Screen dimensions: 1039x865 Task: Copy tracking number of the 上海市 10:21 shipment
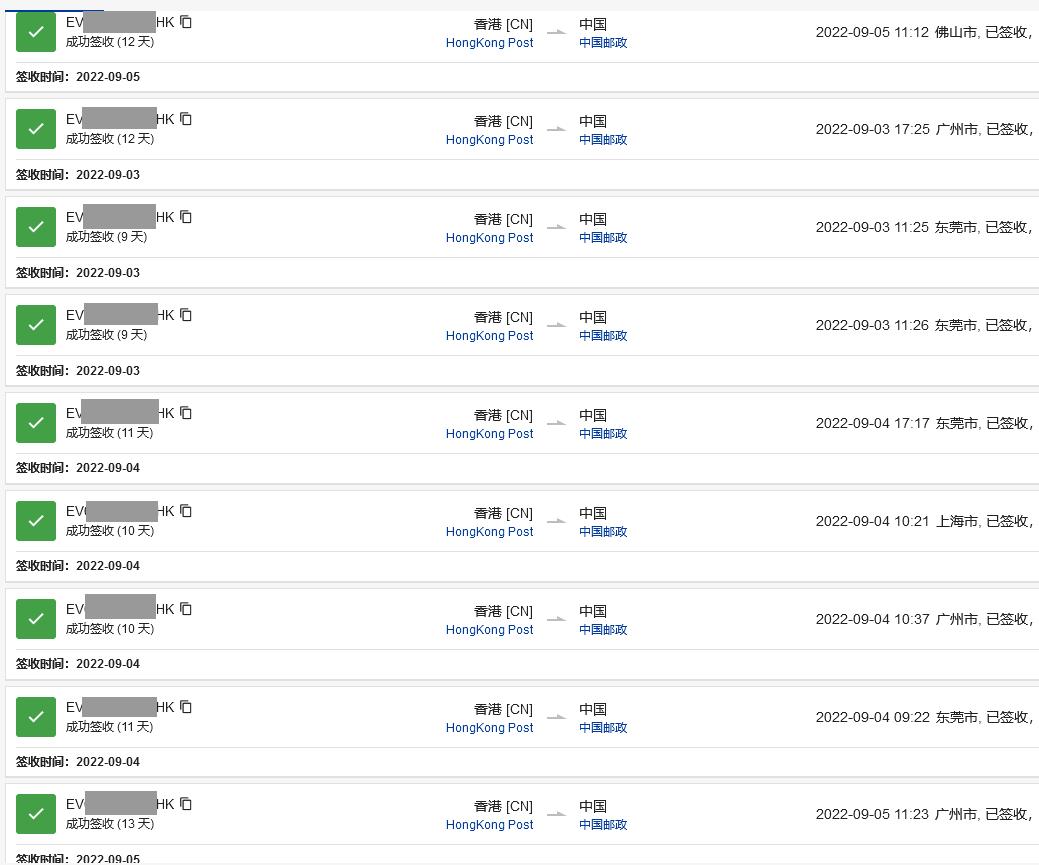click(x=186, y=511)
